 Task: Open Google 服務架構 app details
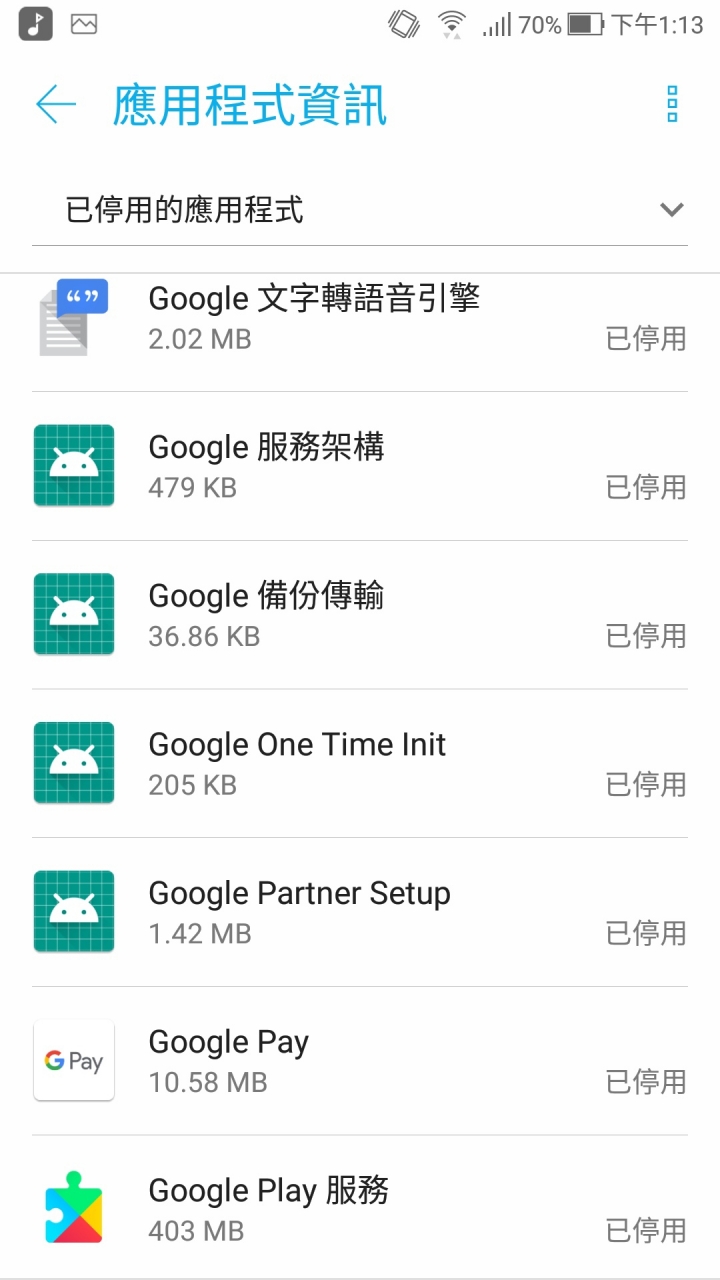click(x=360, y=466)
